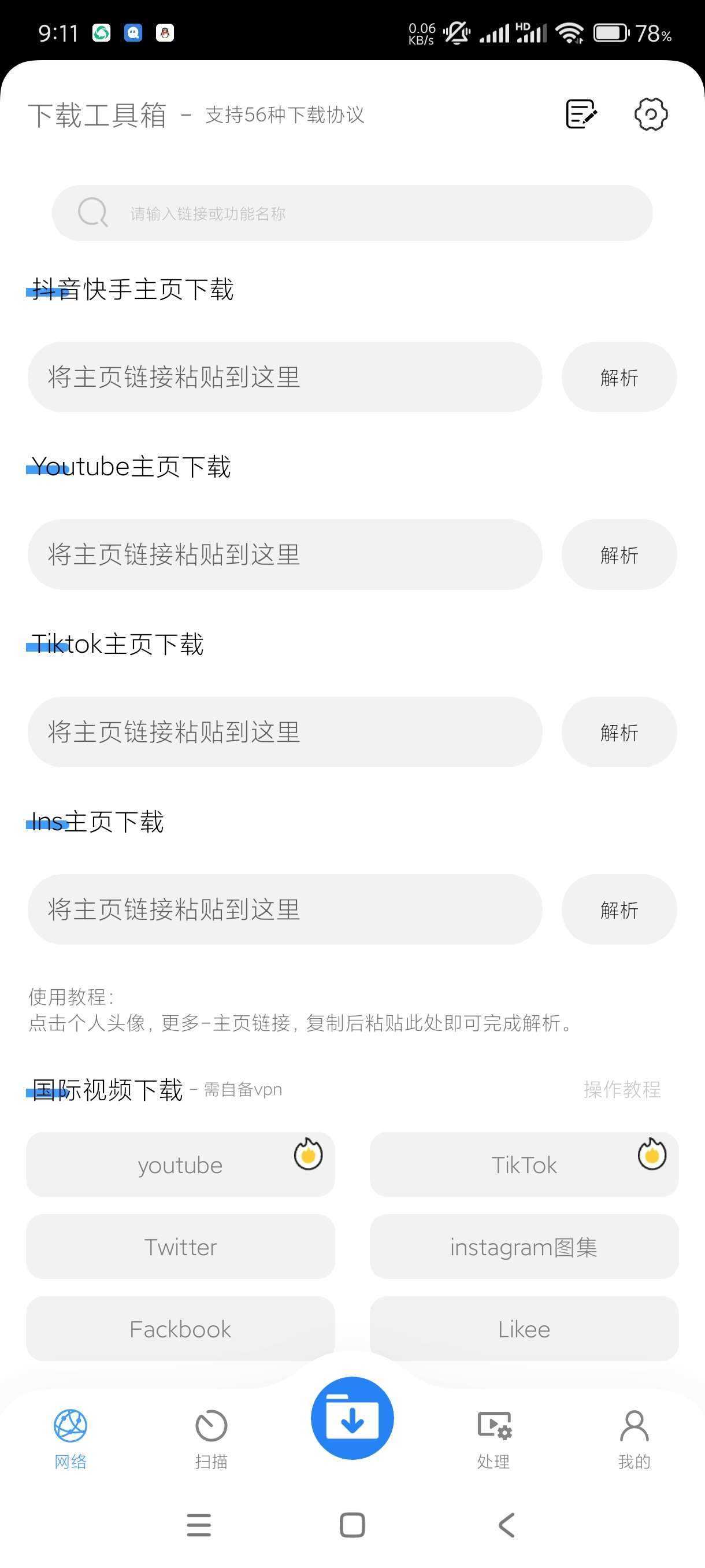Image resolution: width=705 pixels, height=1568 pixels.
Task: Open the instagram图集 download button
Action: pos(524,1247)
